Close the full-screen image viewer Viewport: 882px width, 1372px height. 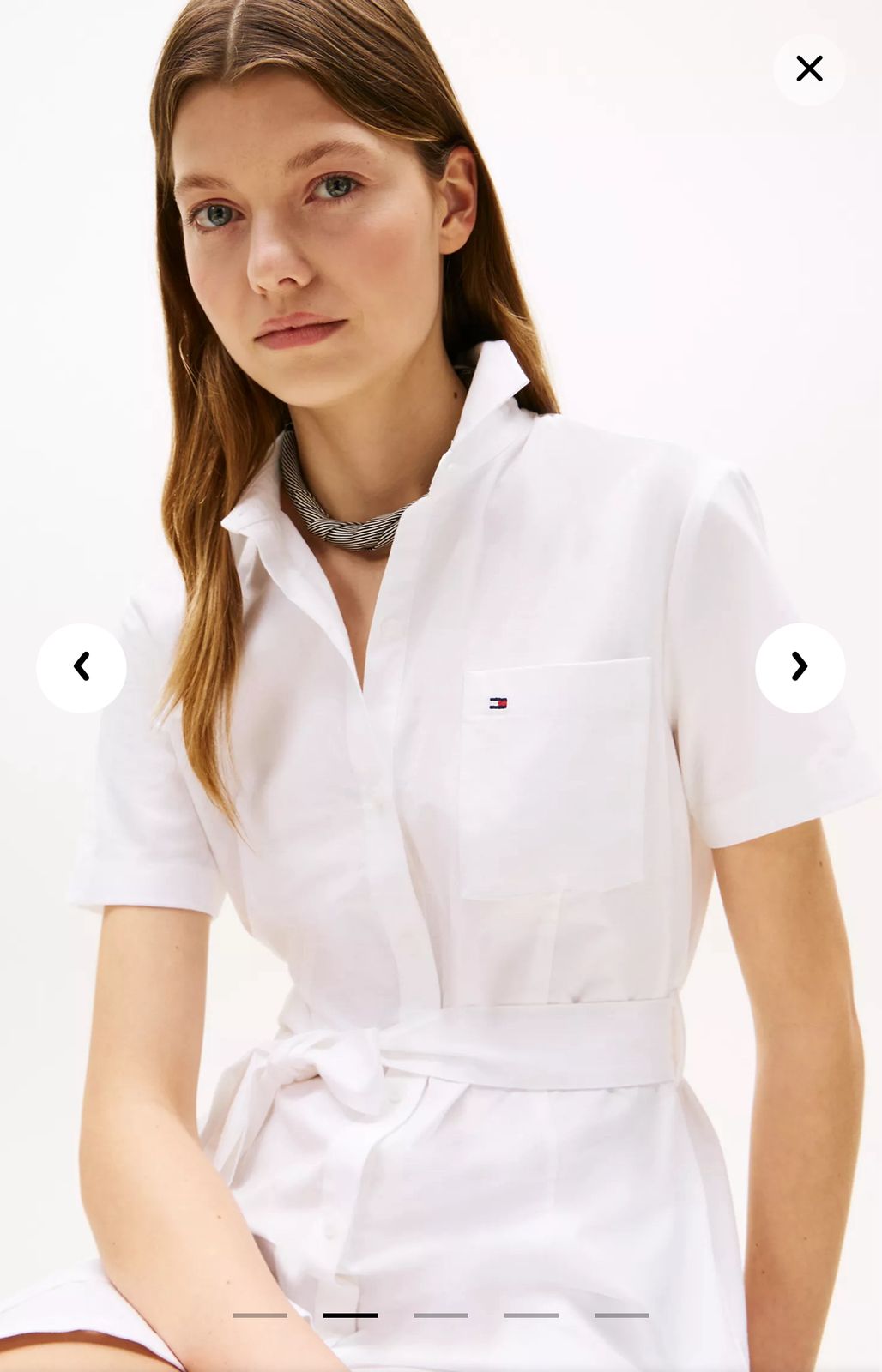tap(809, 69)
